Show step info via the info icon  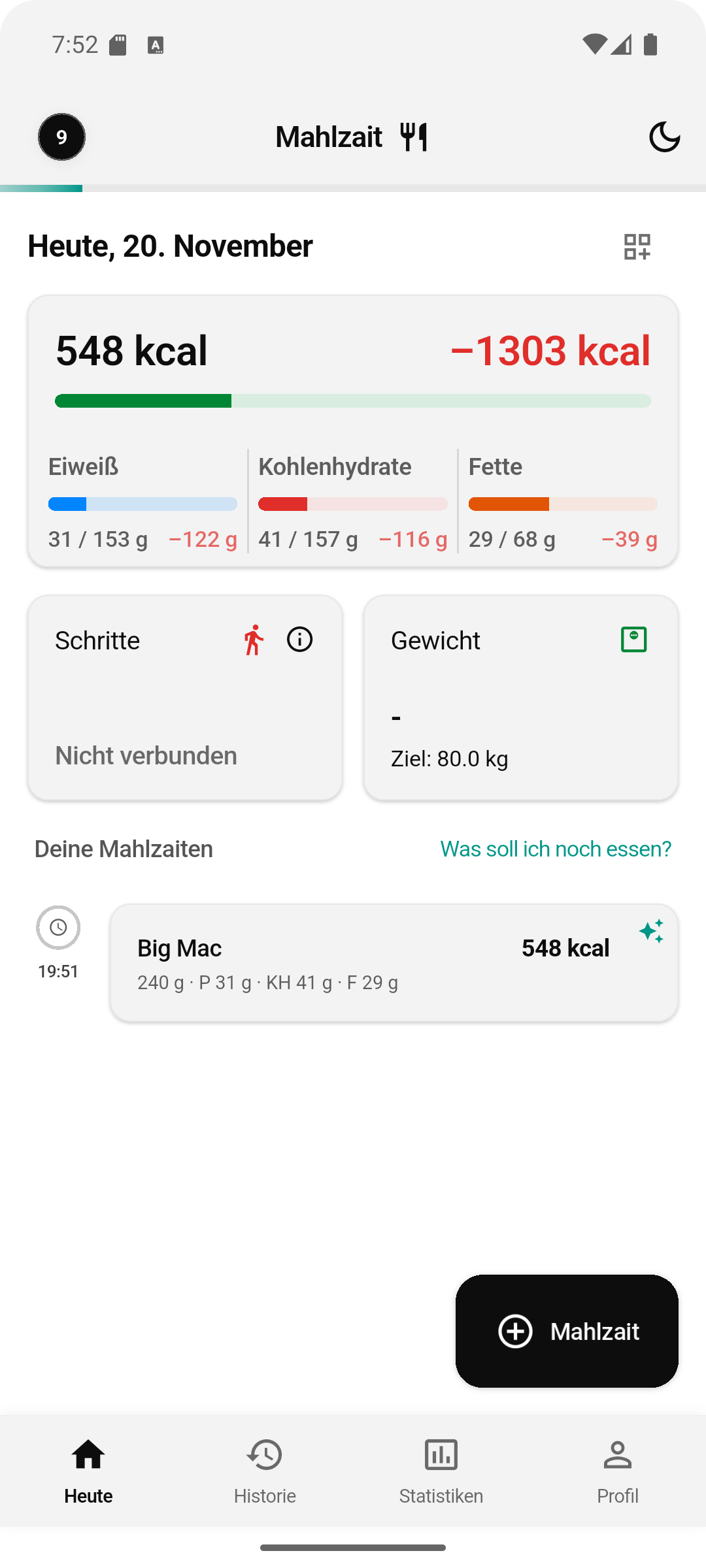[299, 640]
